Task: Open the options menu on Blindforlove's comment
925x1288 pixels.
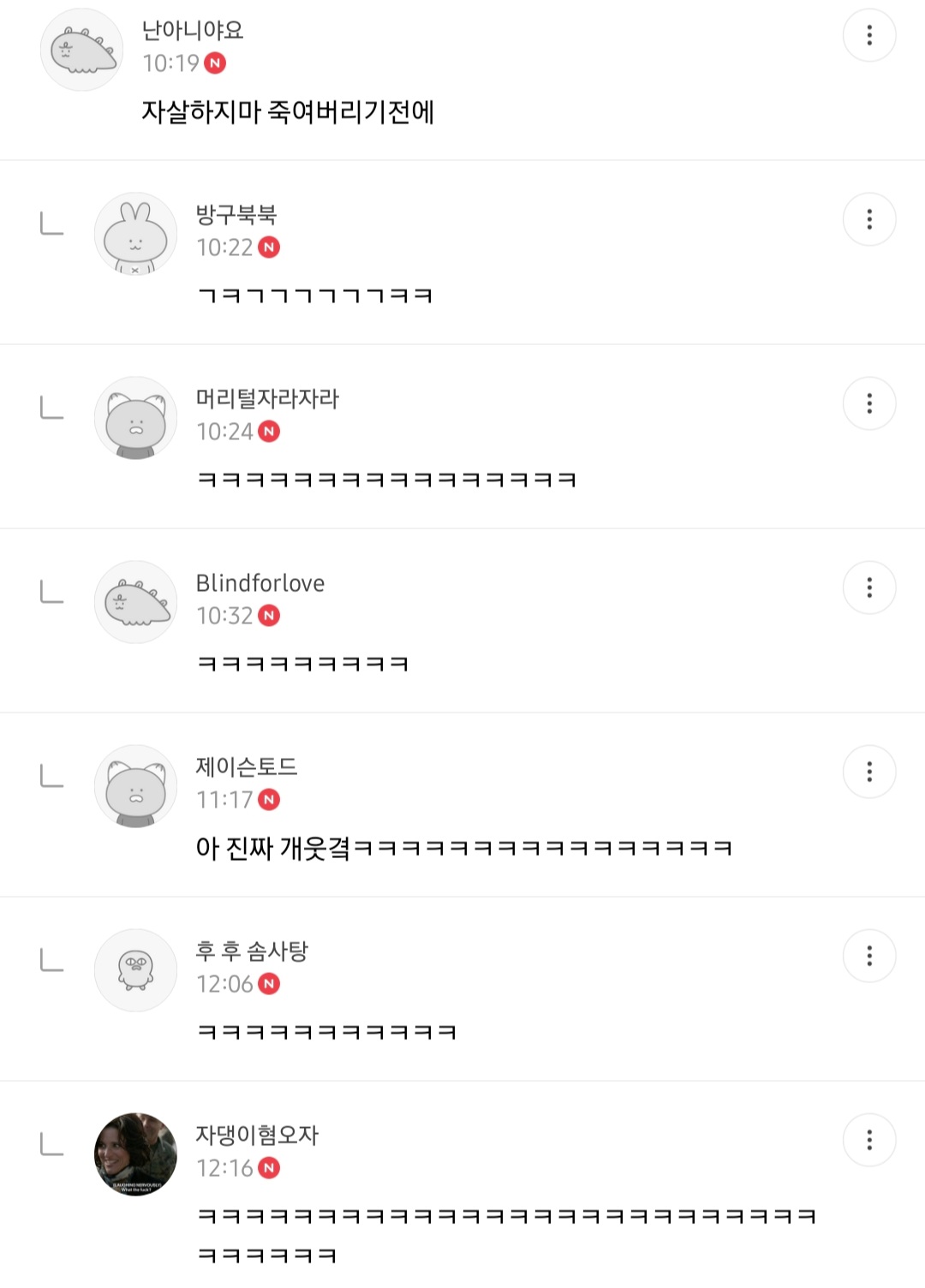Action: [871, 587]
